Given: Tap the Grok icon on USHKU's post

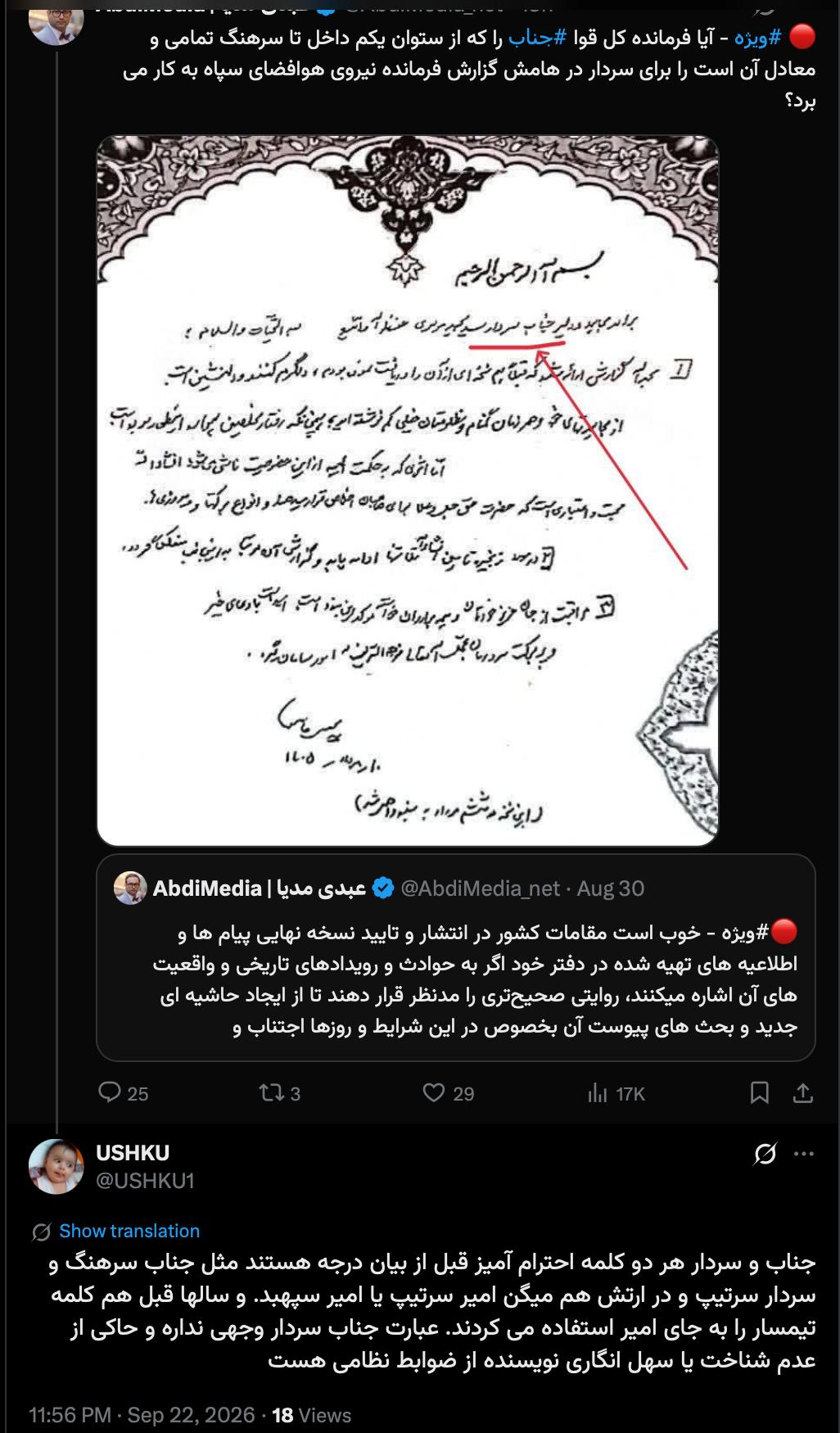Looking at the screenshot, I should (x=765, y=1154).
